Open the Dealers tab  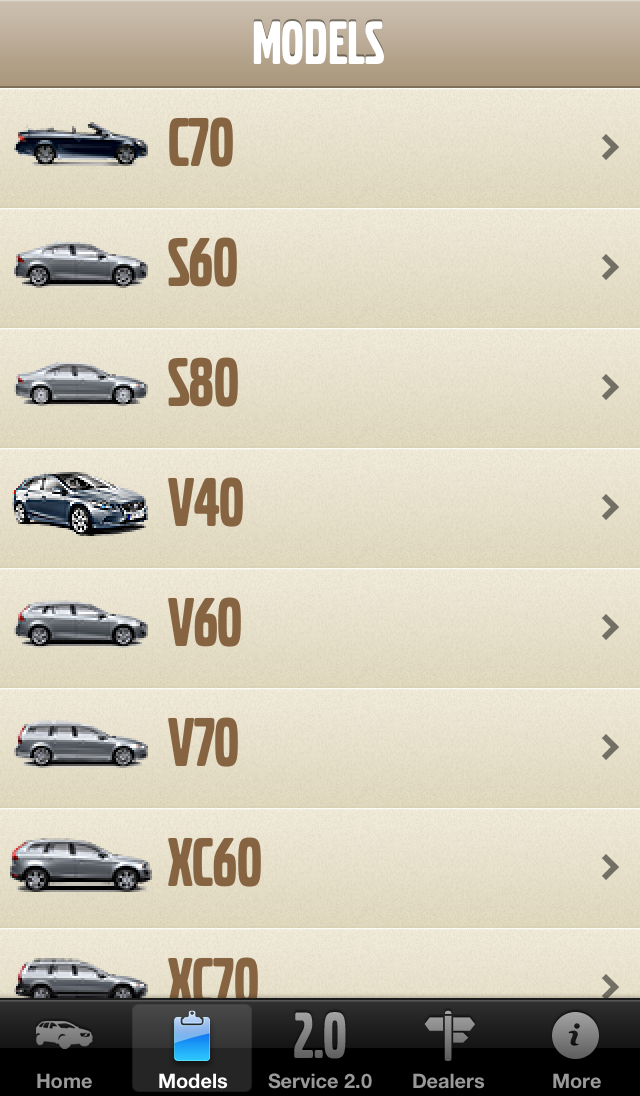coord(448,1050)
